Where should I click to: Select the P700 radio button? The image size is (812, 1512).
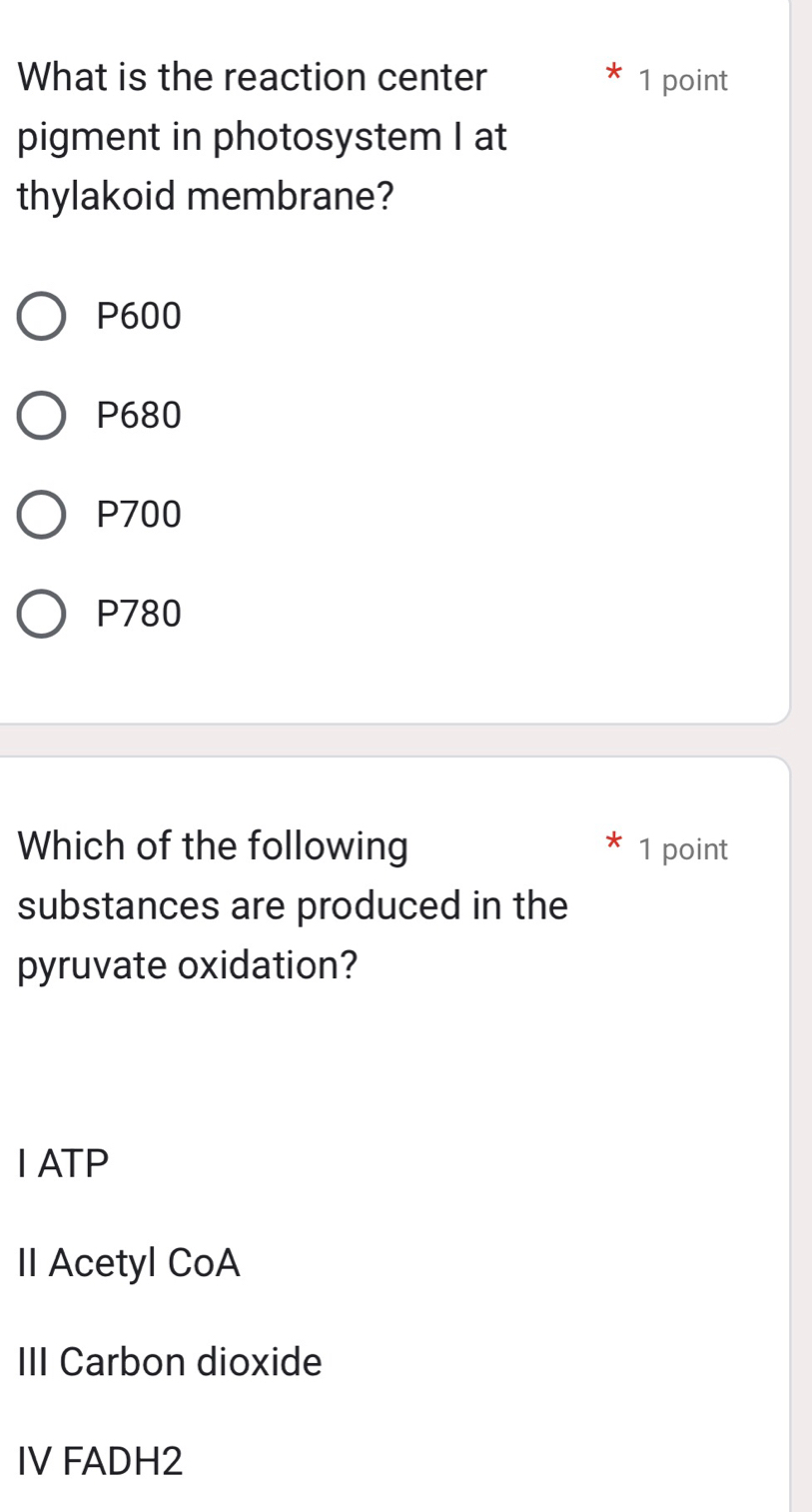42,515
